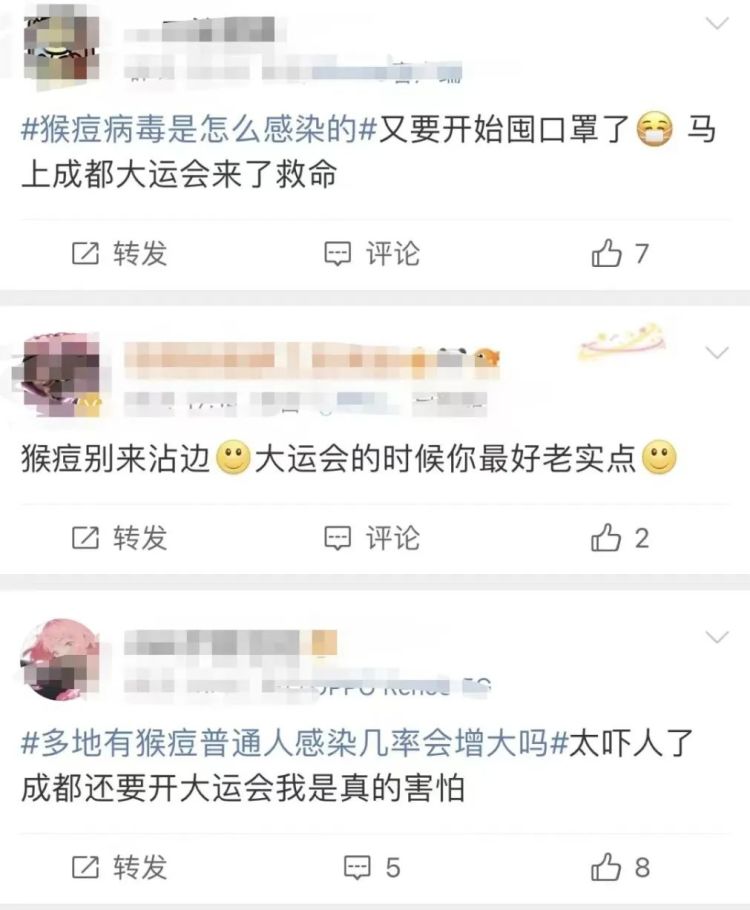Like the post with 7 likes
Viewport: 750px width, 910px height.
tap(620, 254)
